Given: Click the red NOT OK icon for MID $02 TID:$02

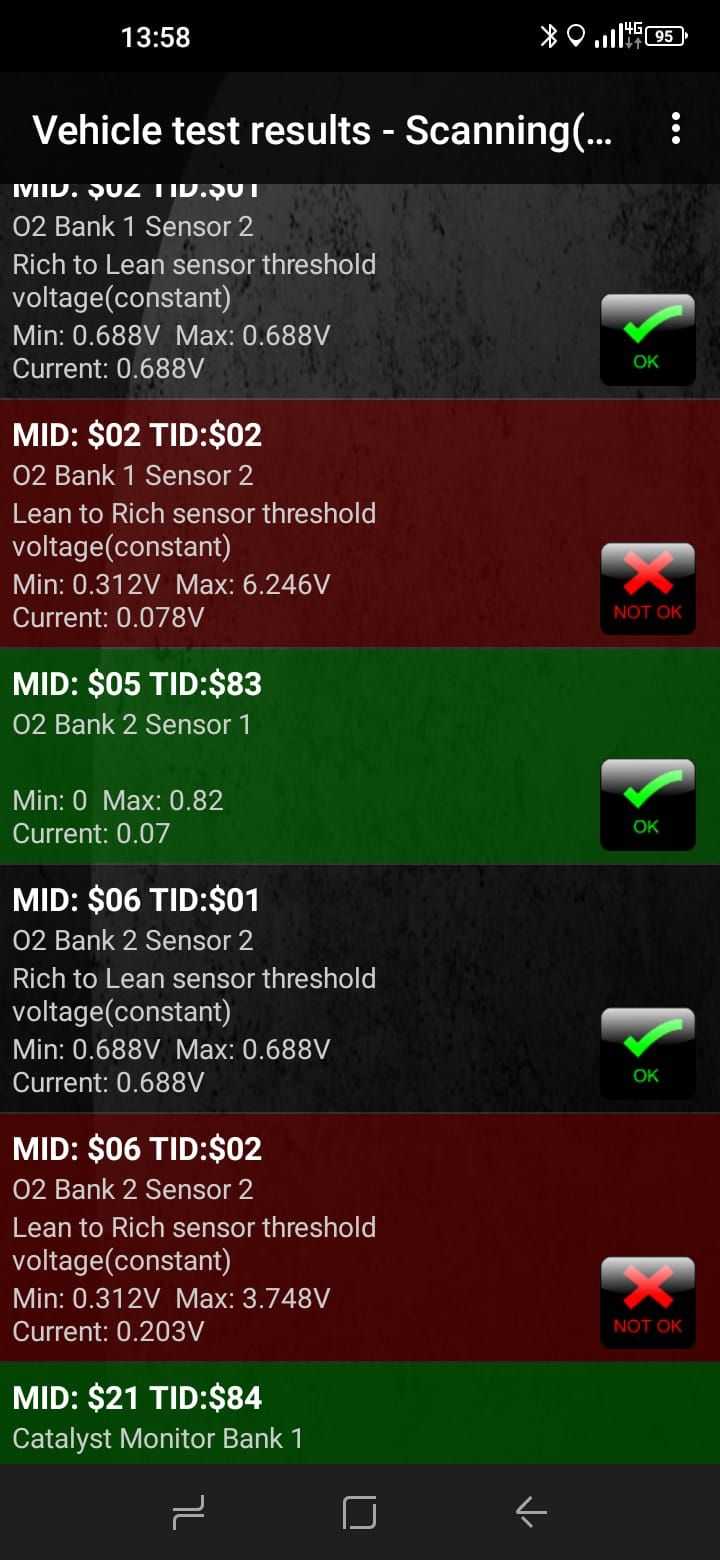Looking at the screenshot, I should click(x=648, y=587).
